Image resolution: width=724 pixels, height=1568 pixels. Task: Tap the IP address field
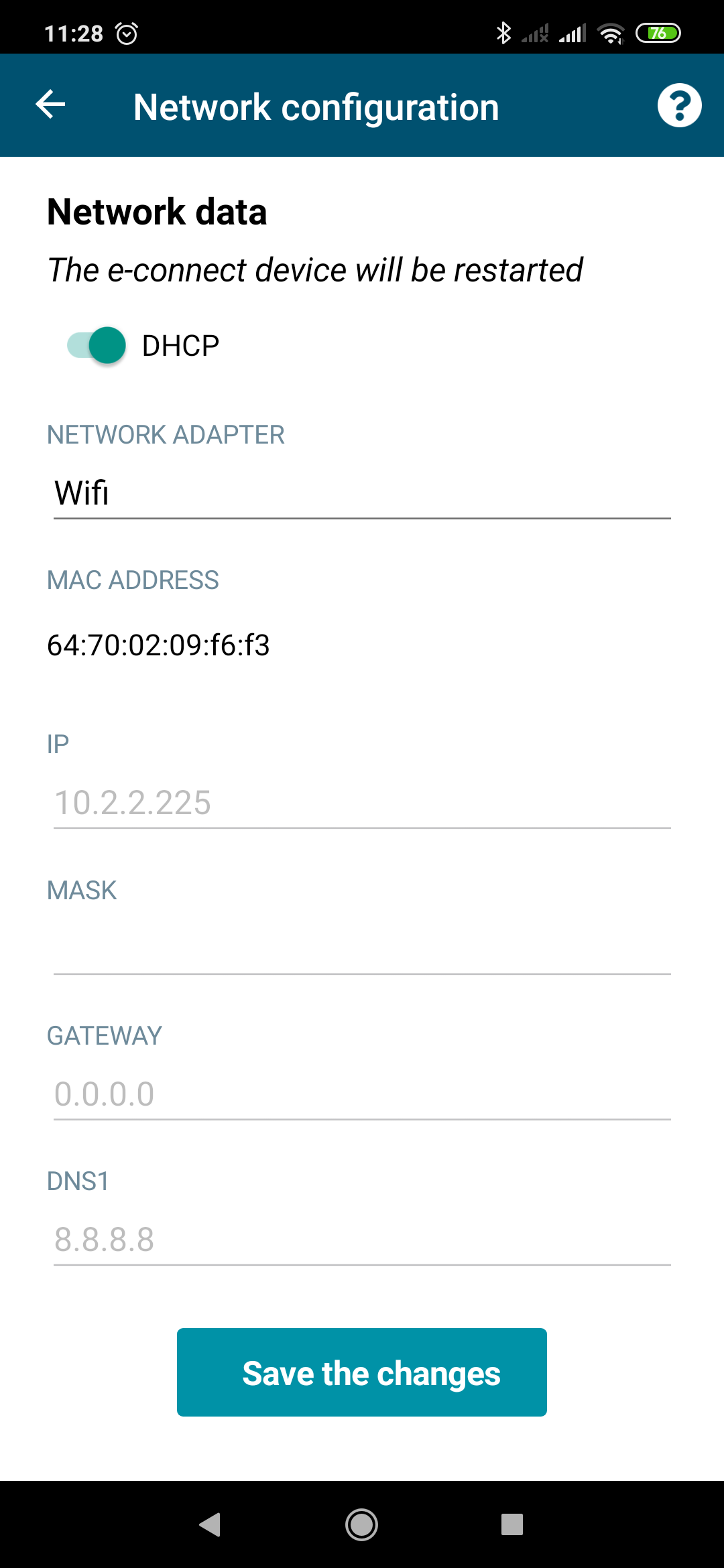pos(362,803)
